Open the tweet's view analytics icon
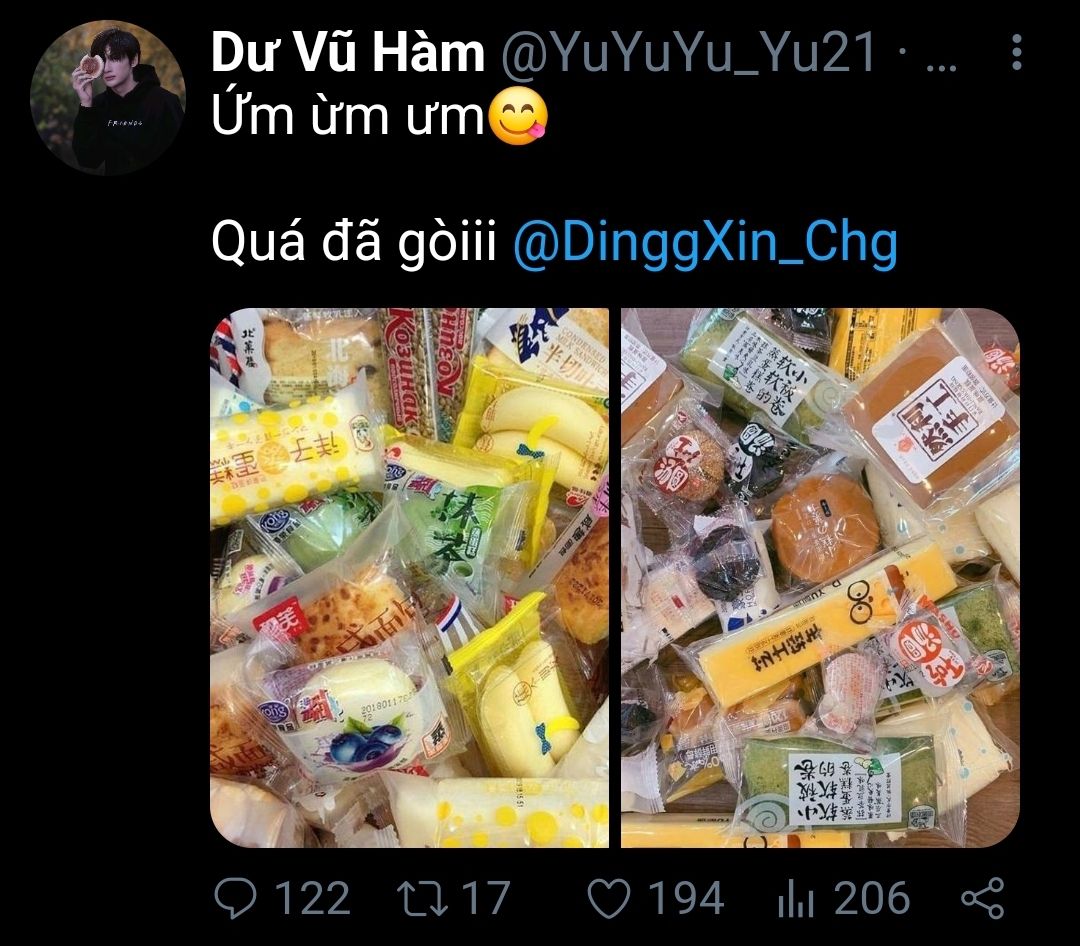This screenshot has height=946, width=1080. [796, 897]
